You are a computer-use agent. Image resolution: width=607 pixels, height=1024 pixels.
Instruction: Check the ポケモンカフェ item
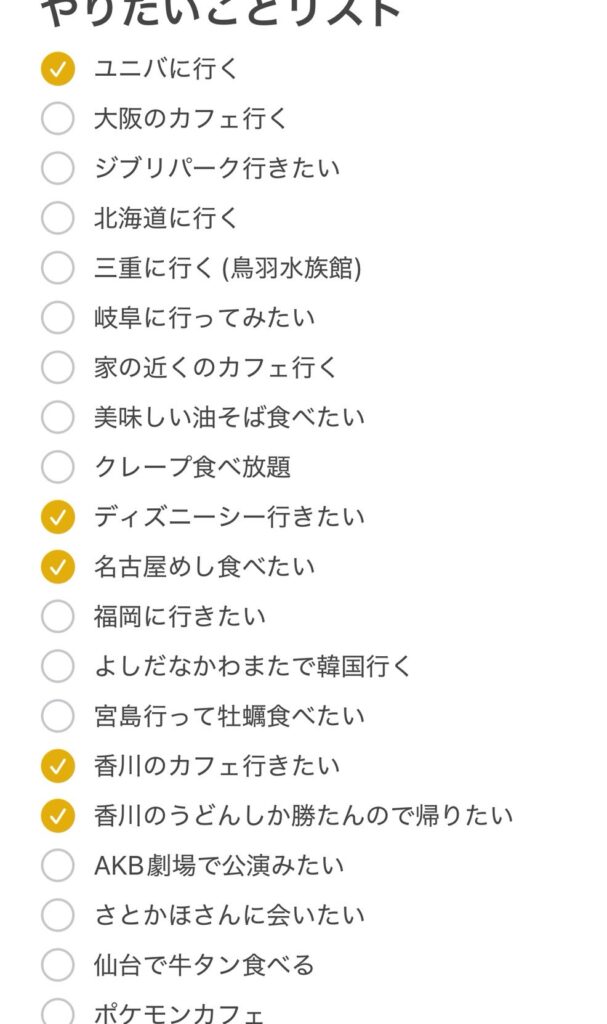(x=57, y=1012)
